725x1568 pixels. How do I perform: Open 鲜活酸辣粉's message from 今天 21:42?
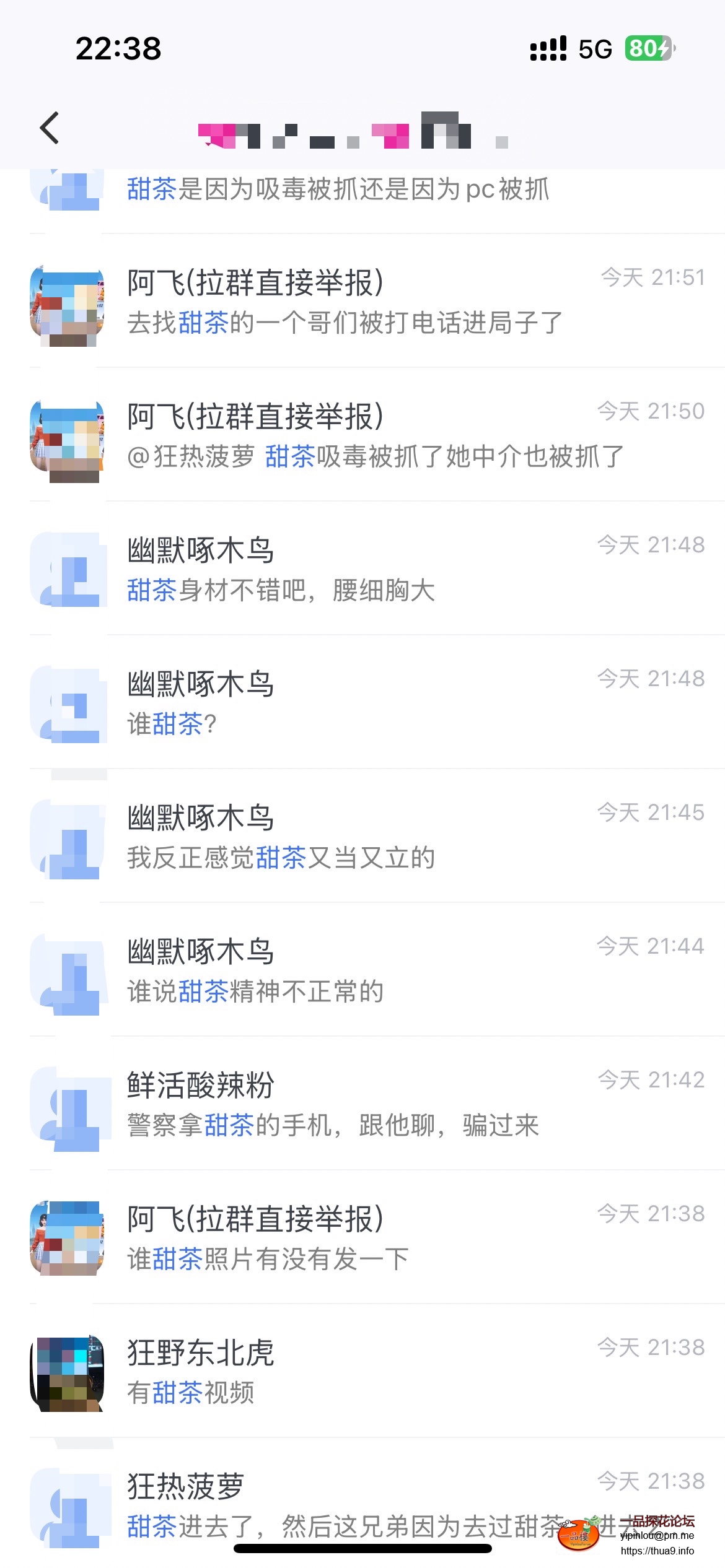click(x=372, y=1105)
